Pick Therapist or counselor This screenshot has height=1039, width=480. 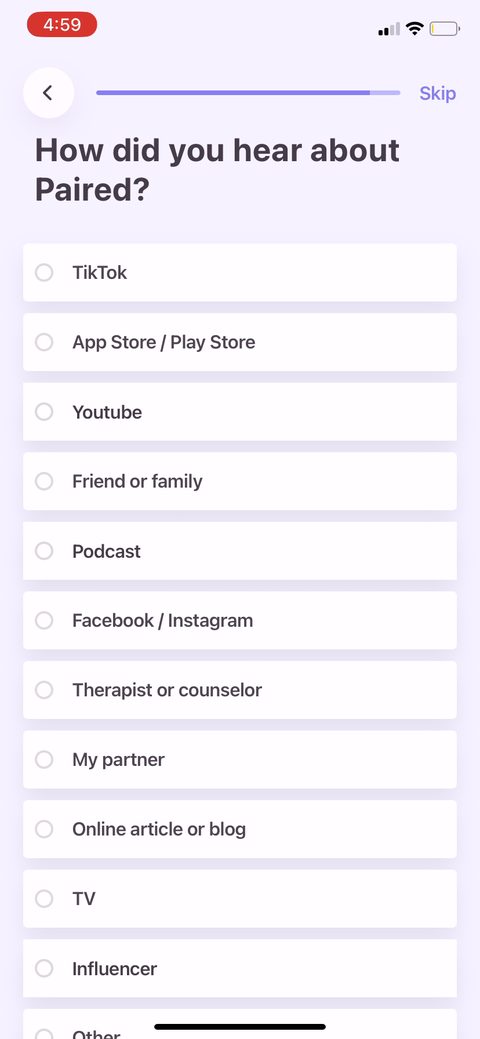point(240,690)
